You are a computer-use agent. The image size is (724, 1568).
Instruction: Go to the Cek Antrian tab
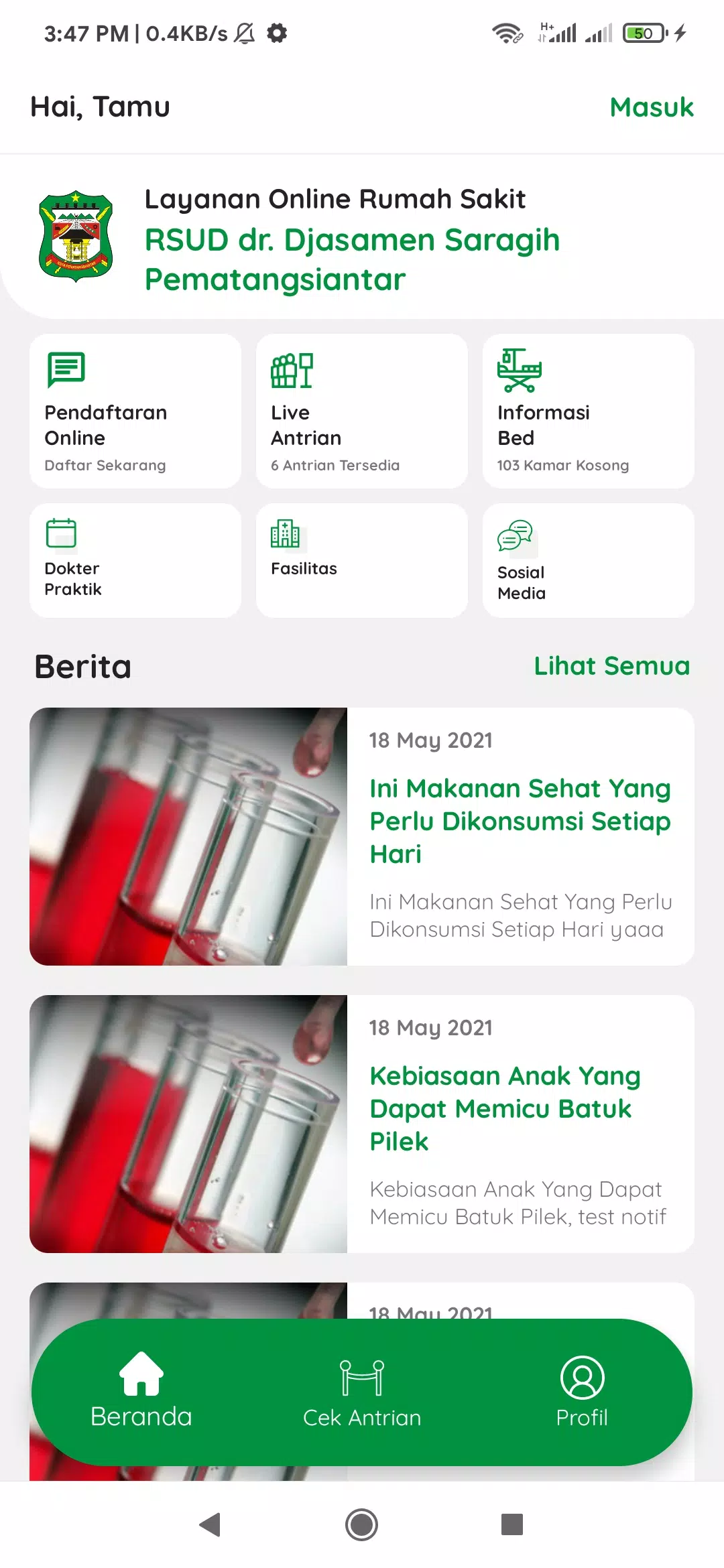point(361,1392)
